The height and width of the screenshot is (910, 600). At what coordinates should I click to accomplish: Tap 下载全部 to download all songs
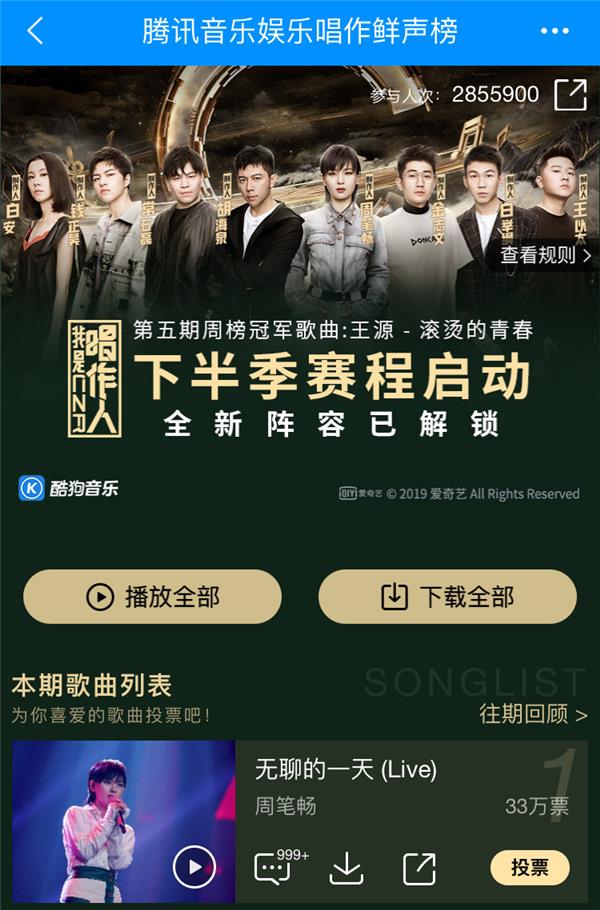coord(447,597)
